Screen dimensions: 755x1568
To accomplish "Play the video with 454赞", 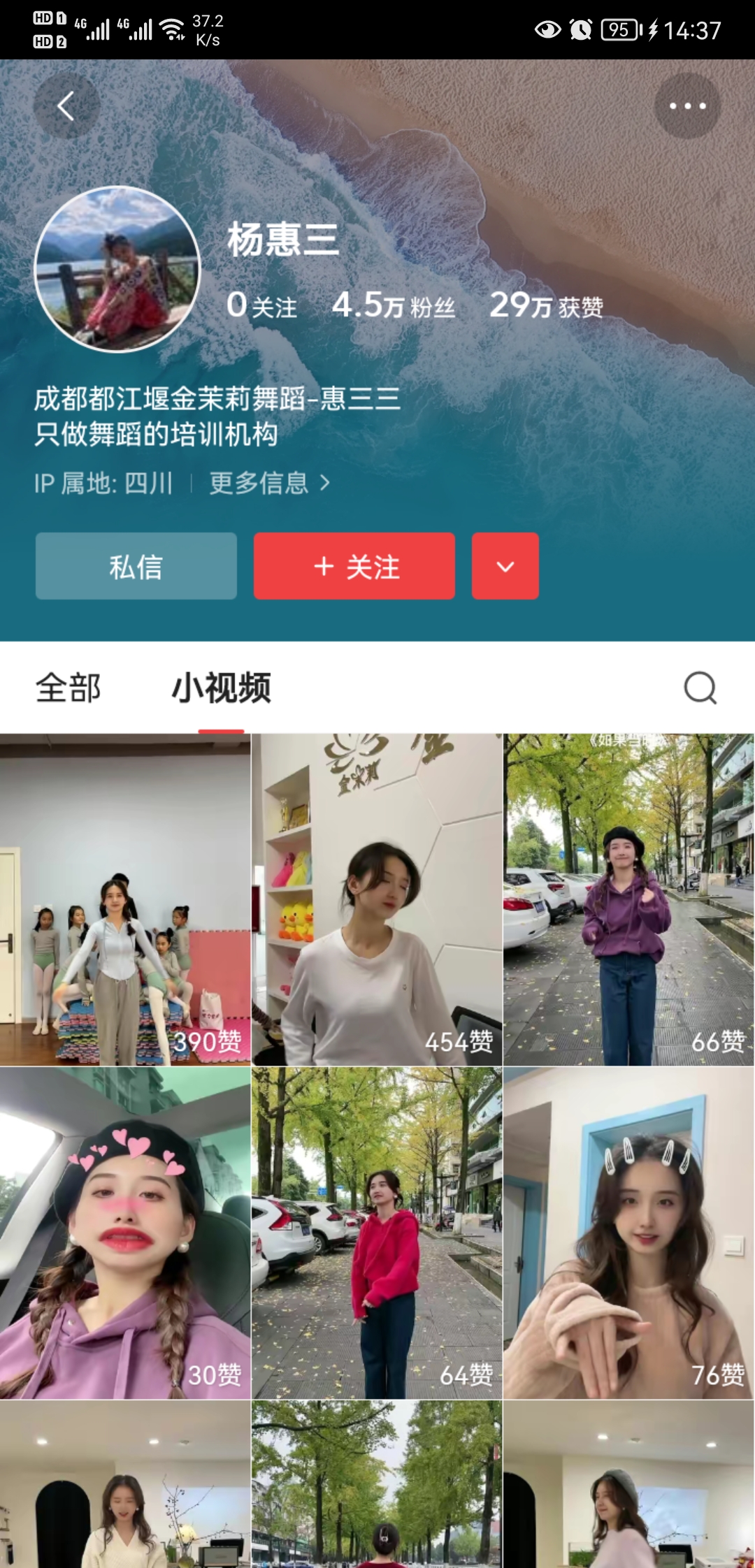I will point(377,899).
